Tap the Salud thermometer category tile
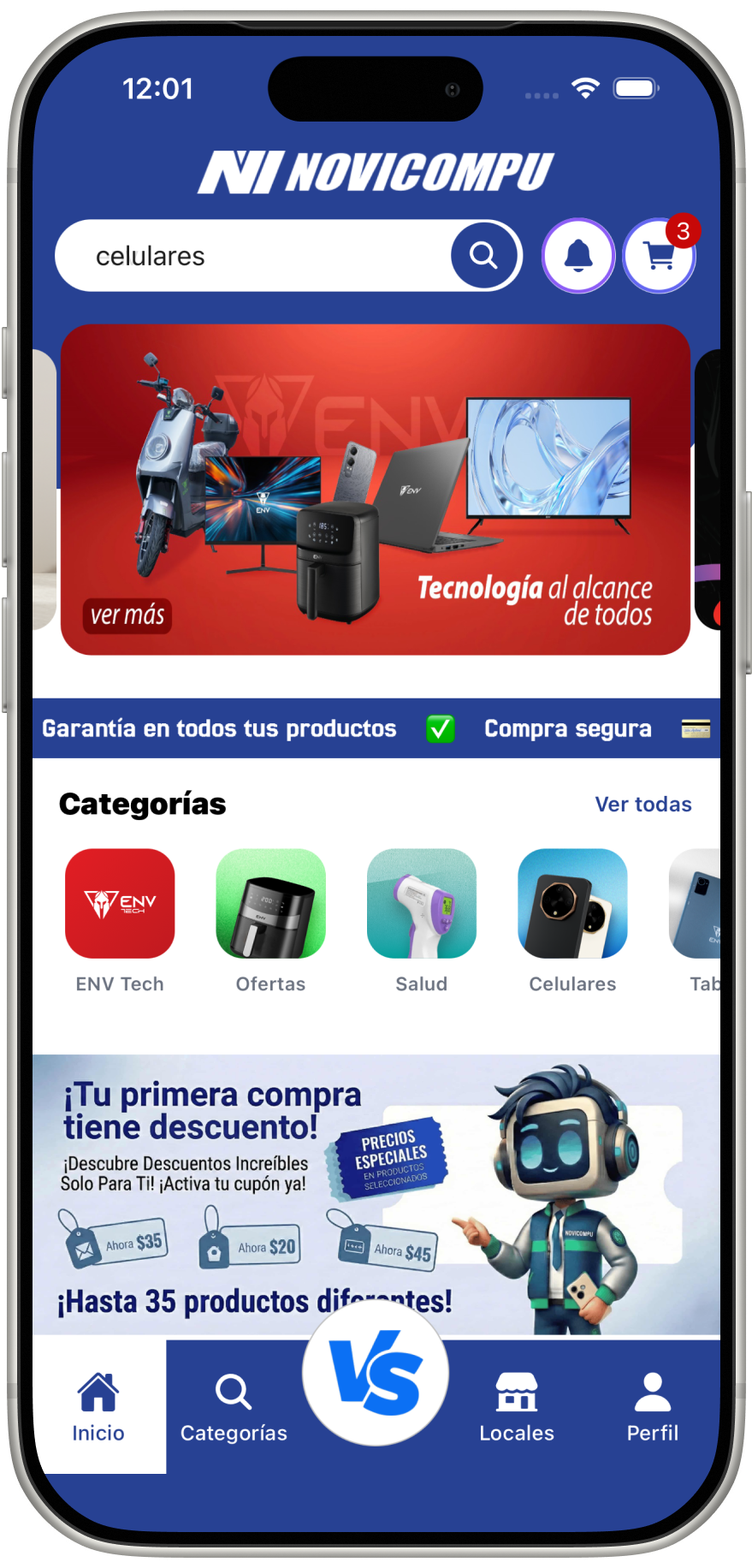This screenshot has height=1568, width=752. [421, 905]
